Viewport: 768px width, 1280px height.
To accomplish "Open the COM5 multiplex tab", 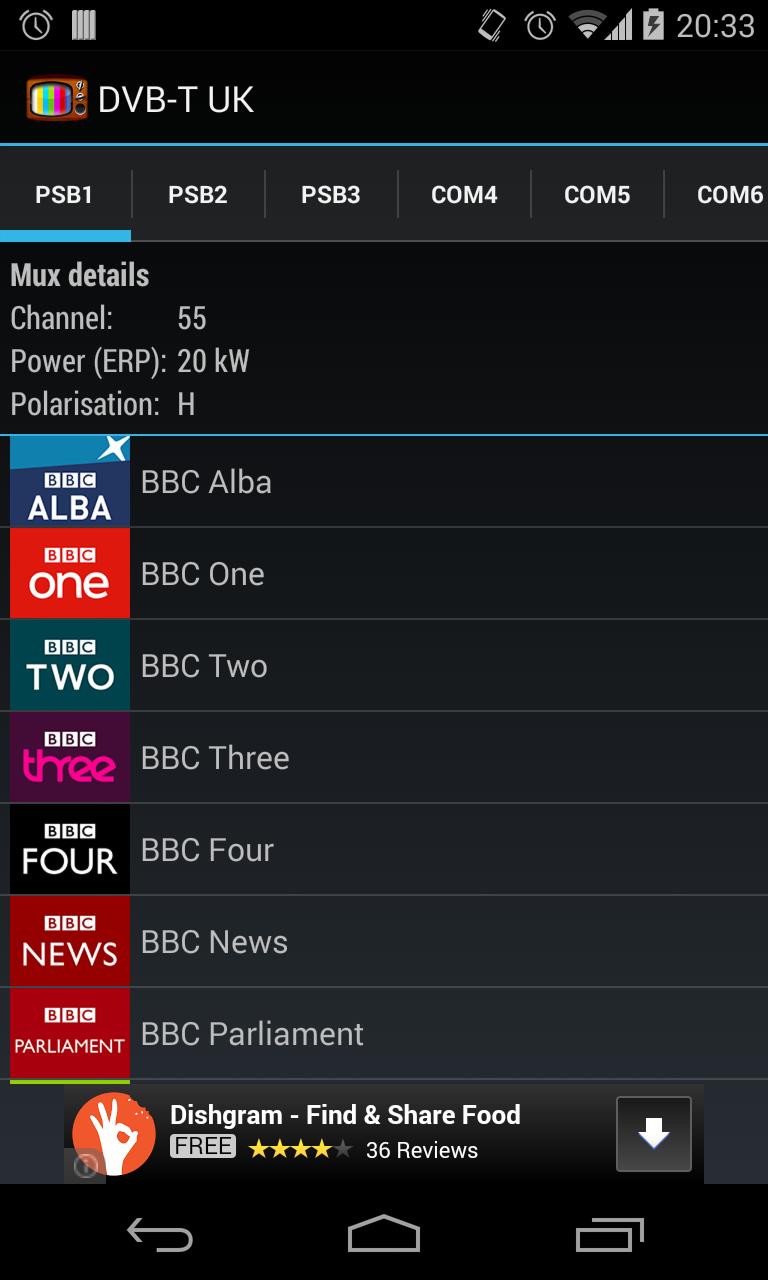I will point(597,194).
